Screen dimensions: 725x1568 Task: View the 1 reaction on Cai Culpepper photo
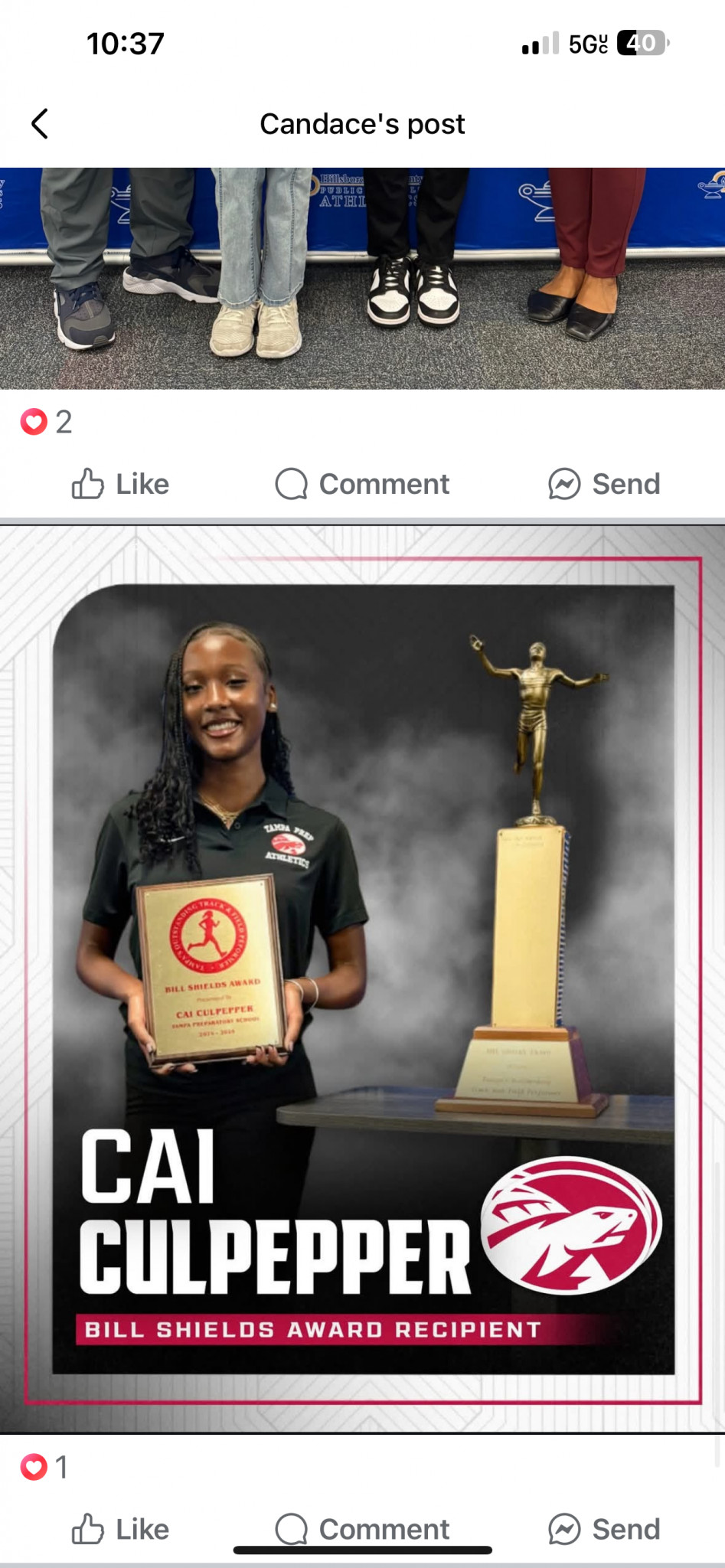pos(44,1467)
